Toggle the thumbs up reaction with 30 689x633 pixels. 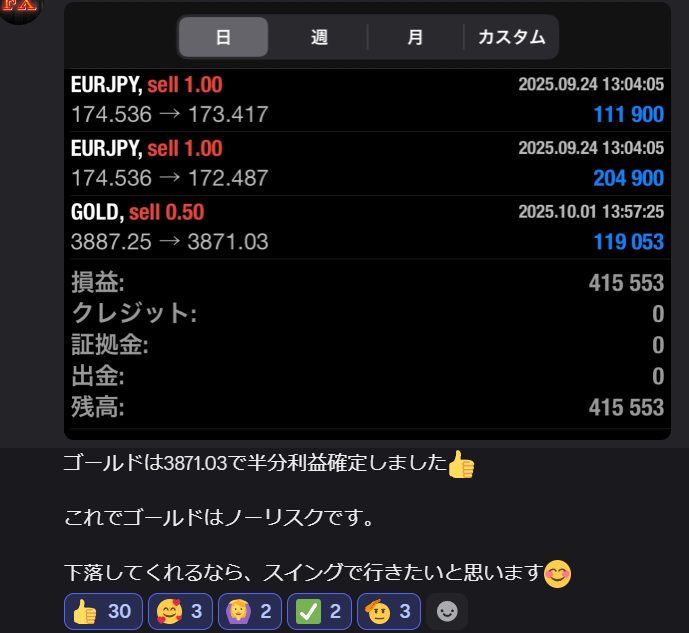tap(103, 611)
